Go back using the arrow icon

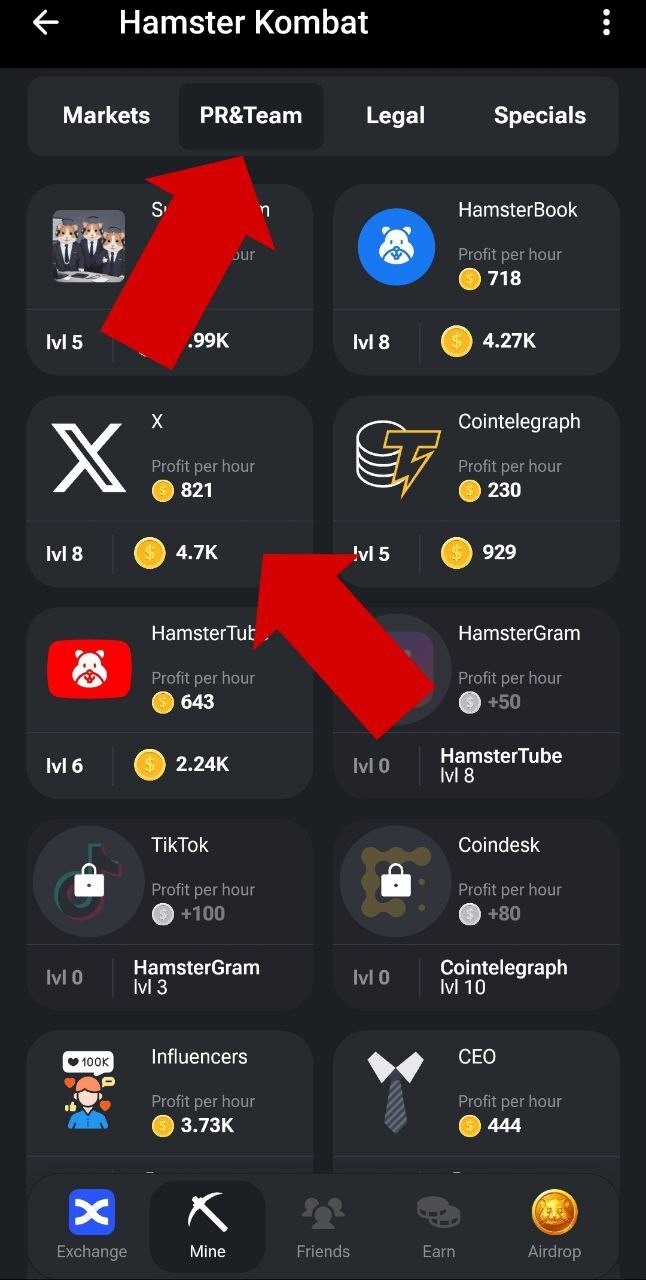[46, 24]
